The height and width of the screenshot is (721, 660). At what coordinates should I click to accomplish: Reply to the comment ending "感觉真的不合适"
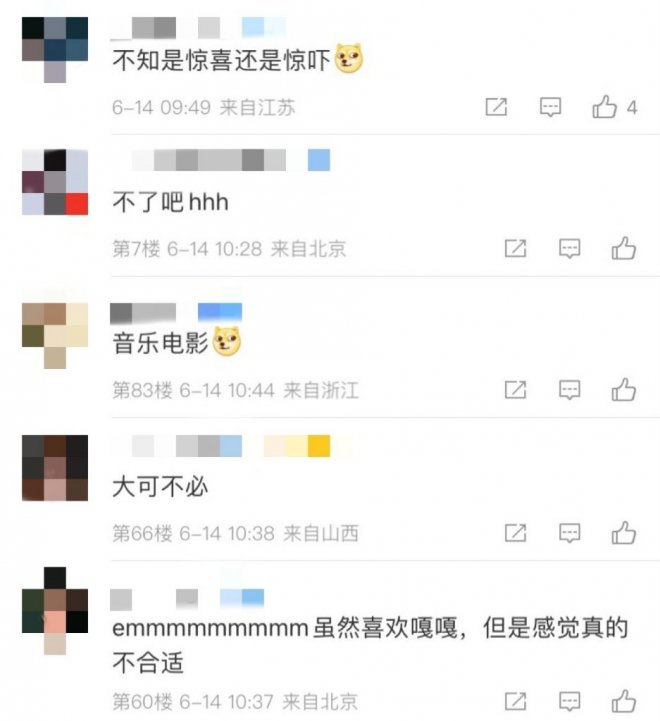pyautogui.click(x=570, y=701)
